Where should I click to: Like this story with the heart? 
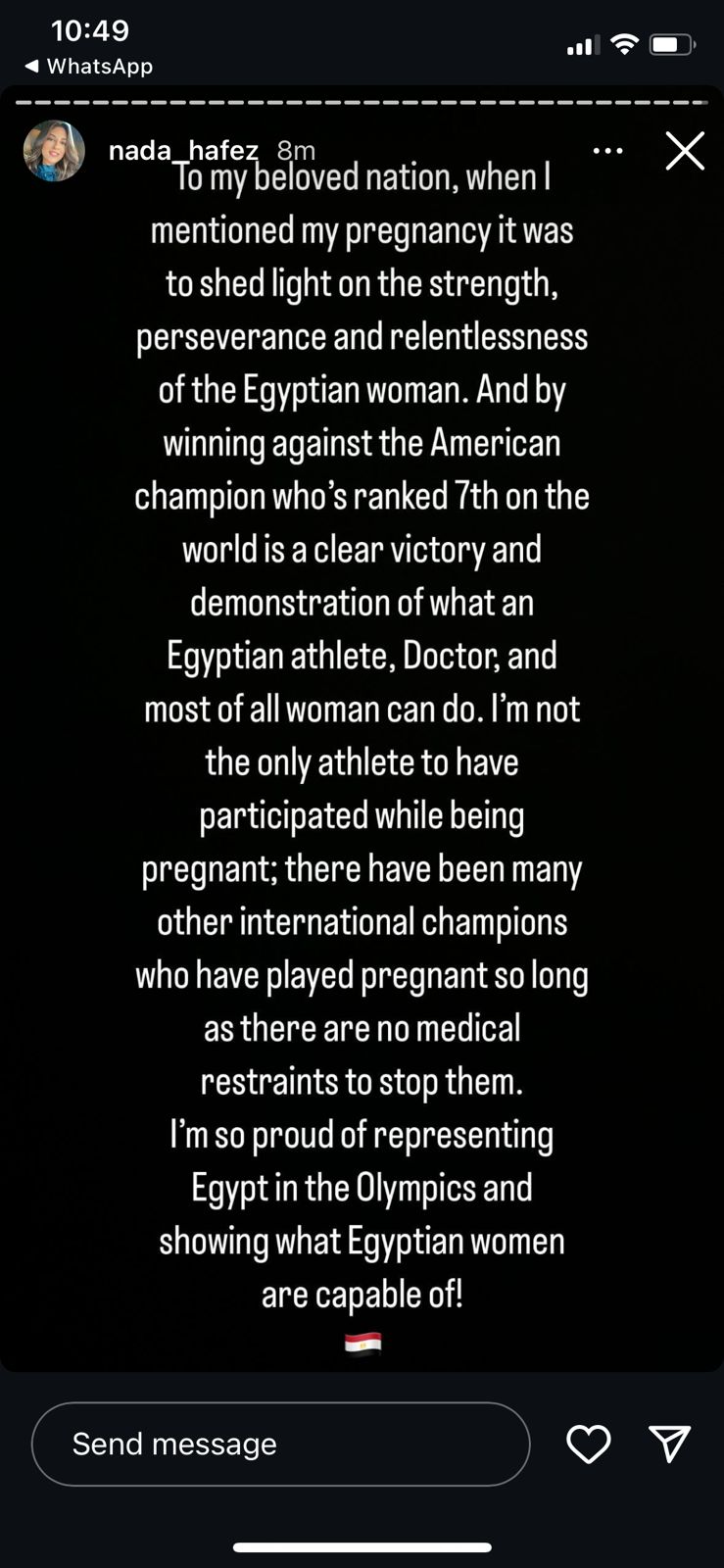(589, 1444)
